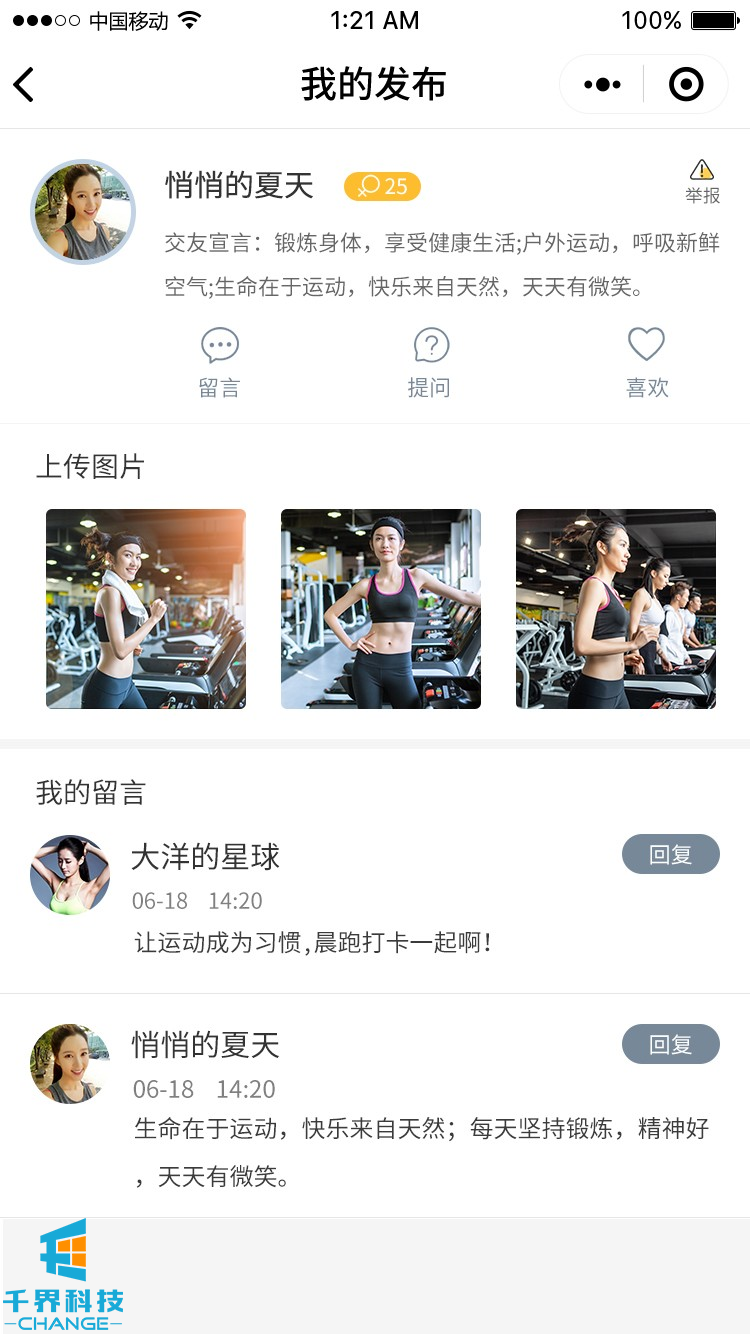Like this profile with the 喜欢 heart

(647, 362)
